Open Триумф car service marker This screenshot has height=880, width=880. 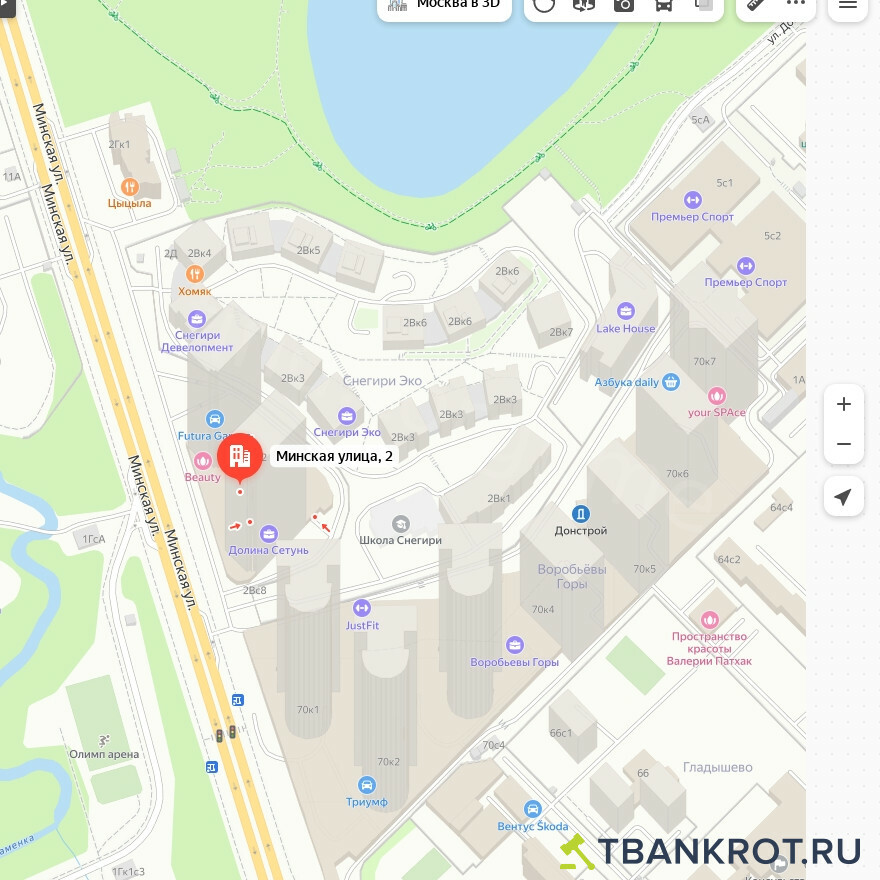pyautogui.click(x=367, y=785)
